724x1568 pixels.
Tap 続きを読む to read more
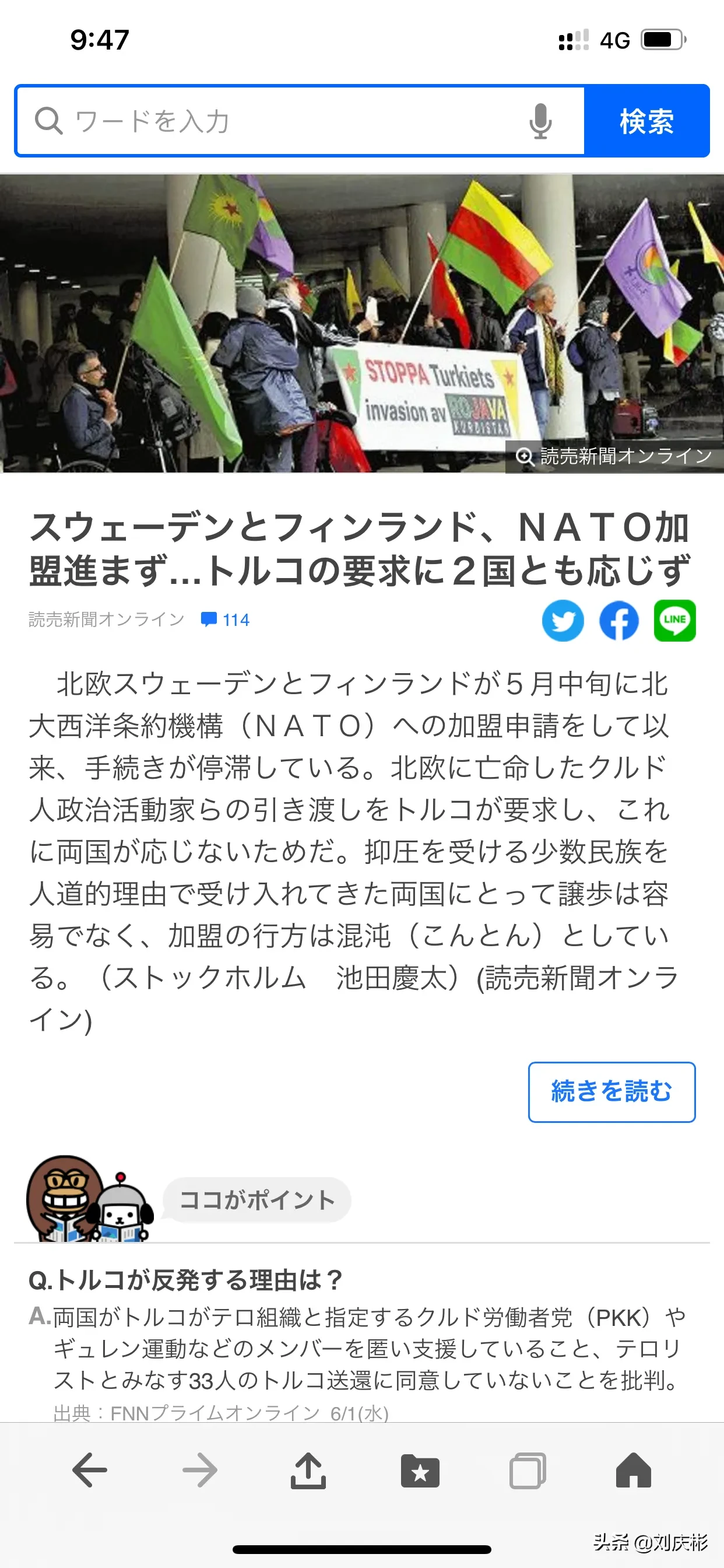[x=611, y=1091]
